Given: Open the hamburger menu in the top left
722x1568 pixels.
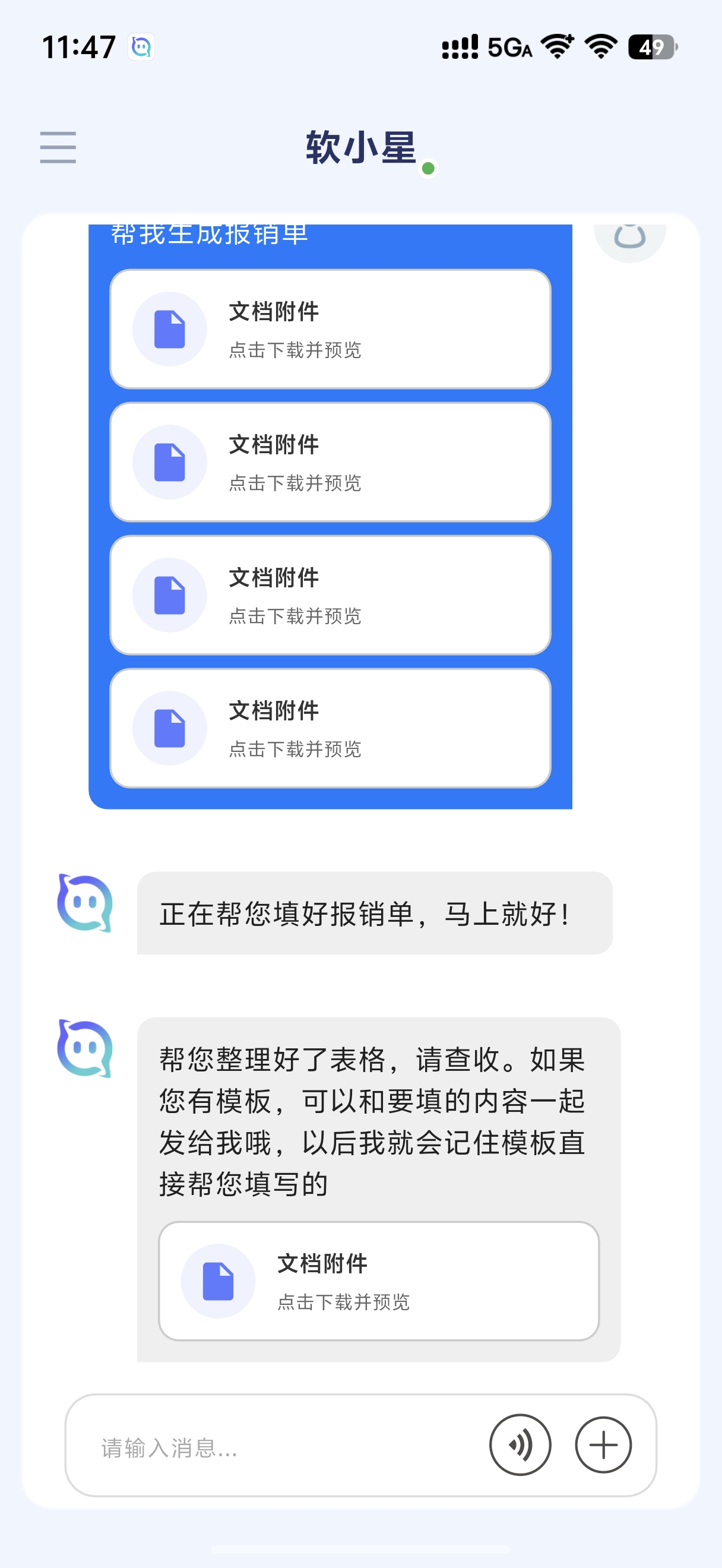Looking at the screenshot, I should 58,148.
